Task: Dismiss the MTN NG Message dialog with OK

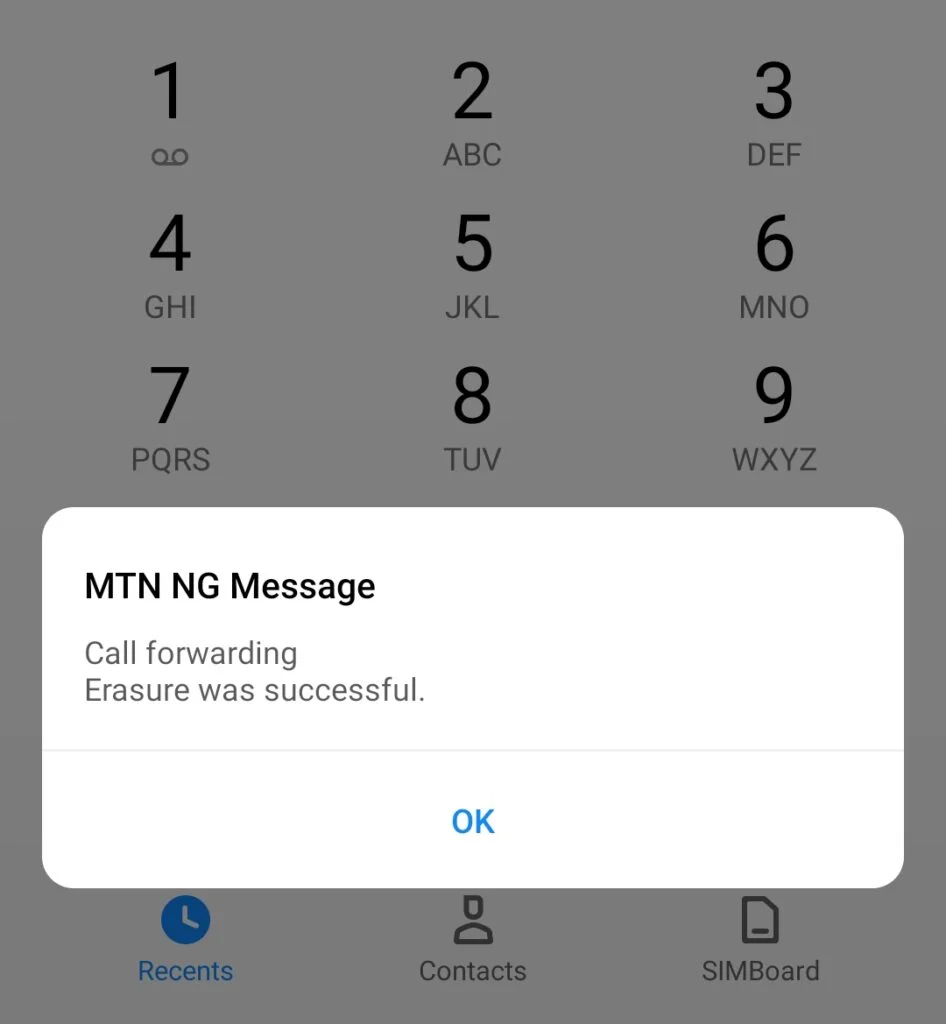Action: (x=472, y=820)
